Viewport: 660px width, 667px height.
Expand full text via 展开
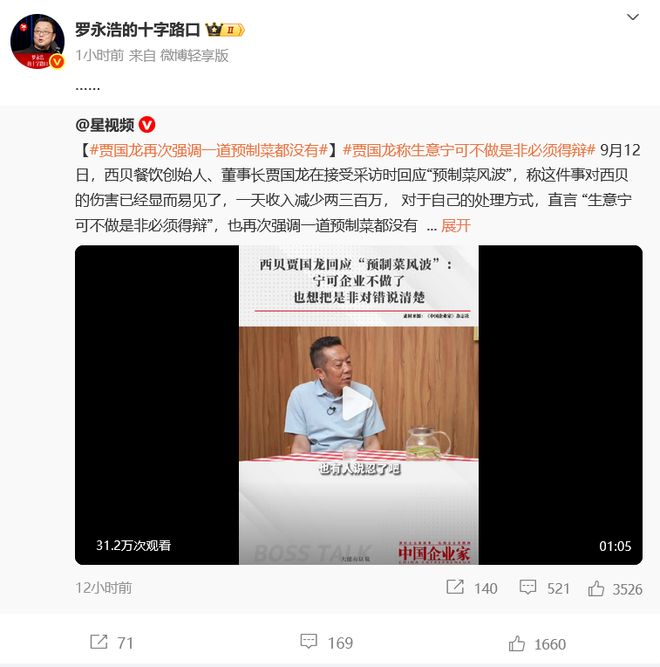(455, 225)
